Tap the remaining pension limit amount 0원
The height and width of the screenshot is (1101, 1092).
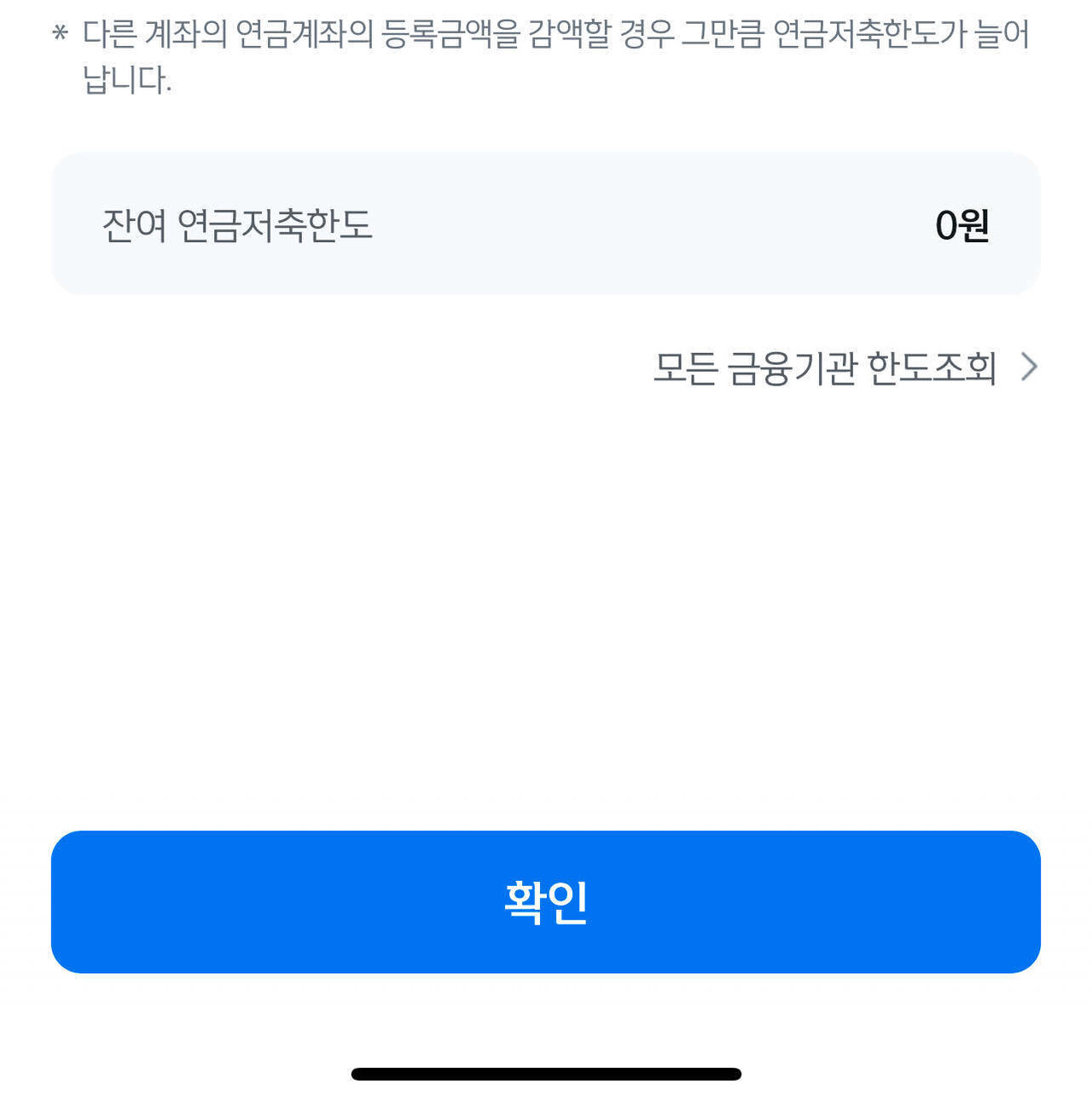tap(962, 224)
